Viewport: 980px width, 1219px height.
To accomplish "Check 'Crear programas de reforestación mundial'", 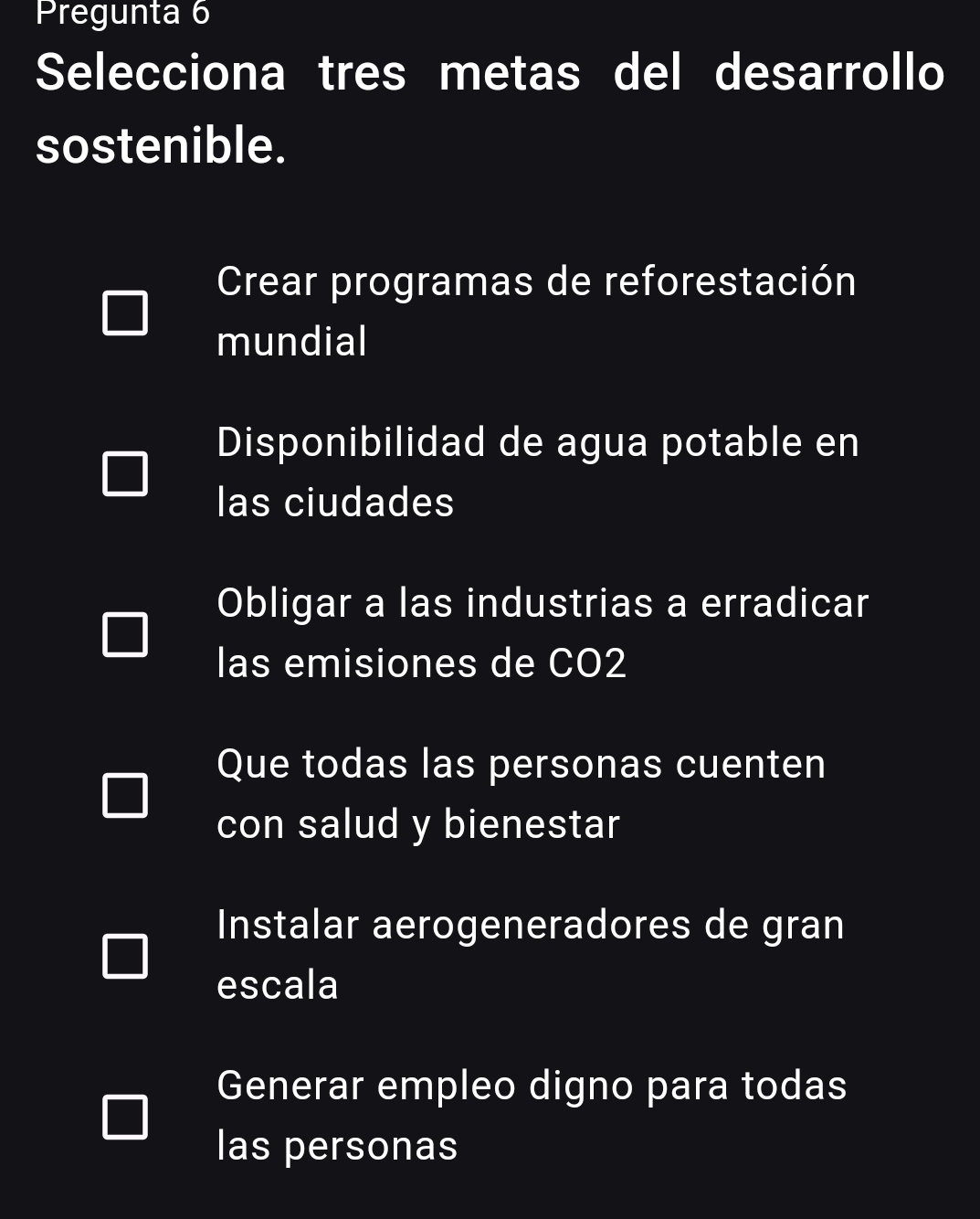I will tap(124, 313).
